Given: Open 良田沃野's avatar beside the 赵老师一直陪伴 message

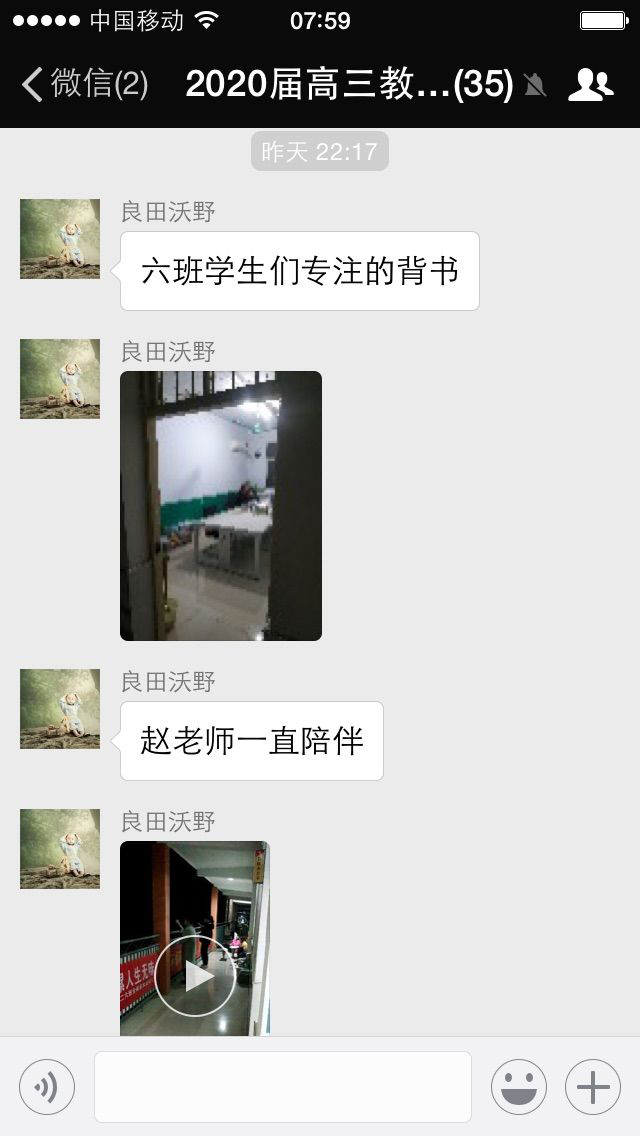Looking at the screenshot, I should [60, 709].
